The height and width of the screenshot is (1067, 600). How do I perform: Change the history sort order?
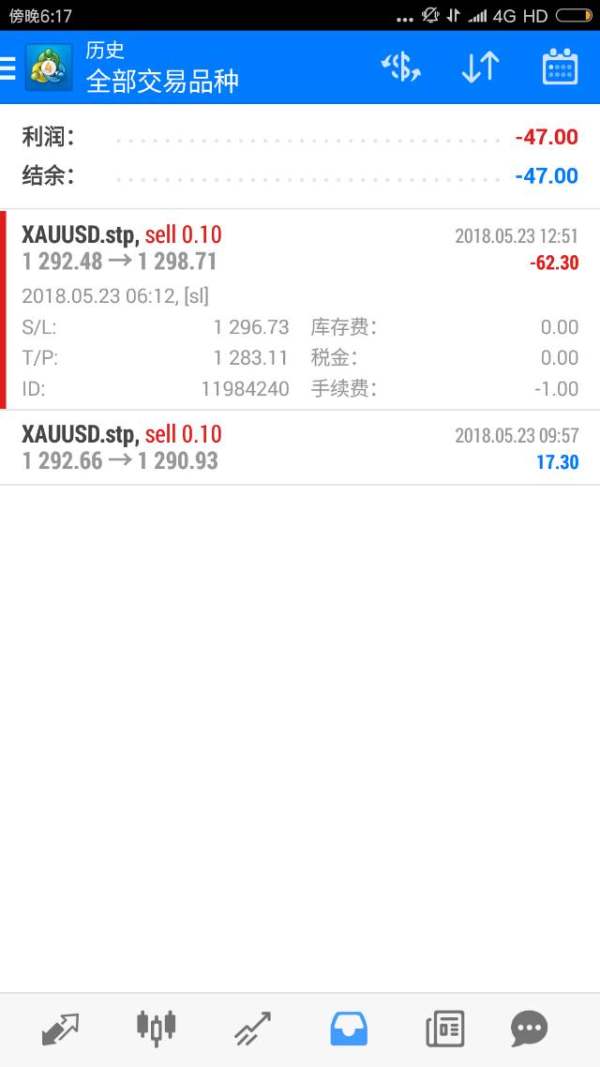click(x=480, y=68)
